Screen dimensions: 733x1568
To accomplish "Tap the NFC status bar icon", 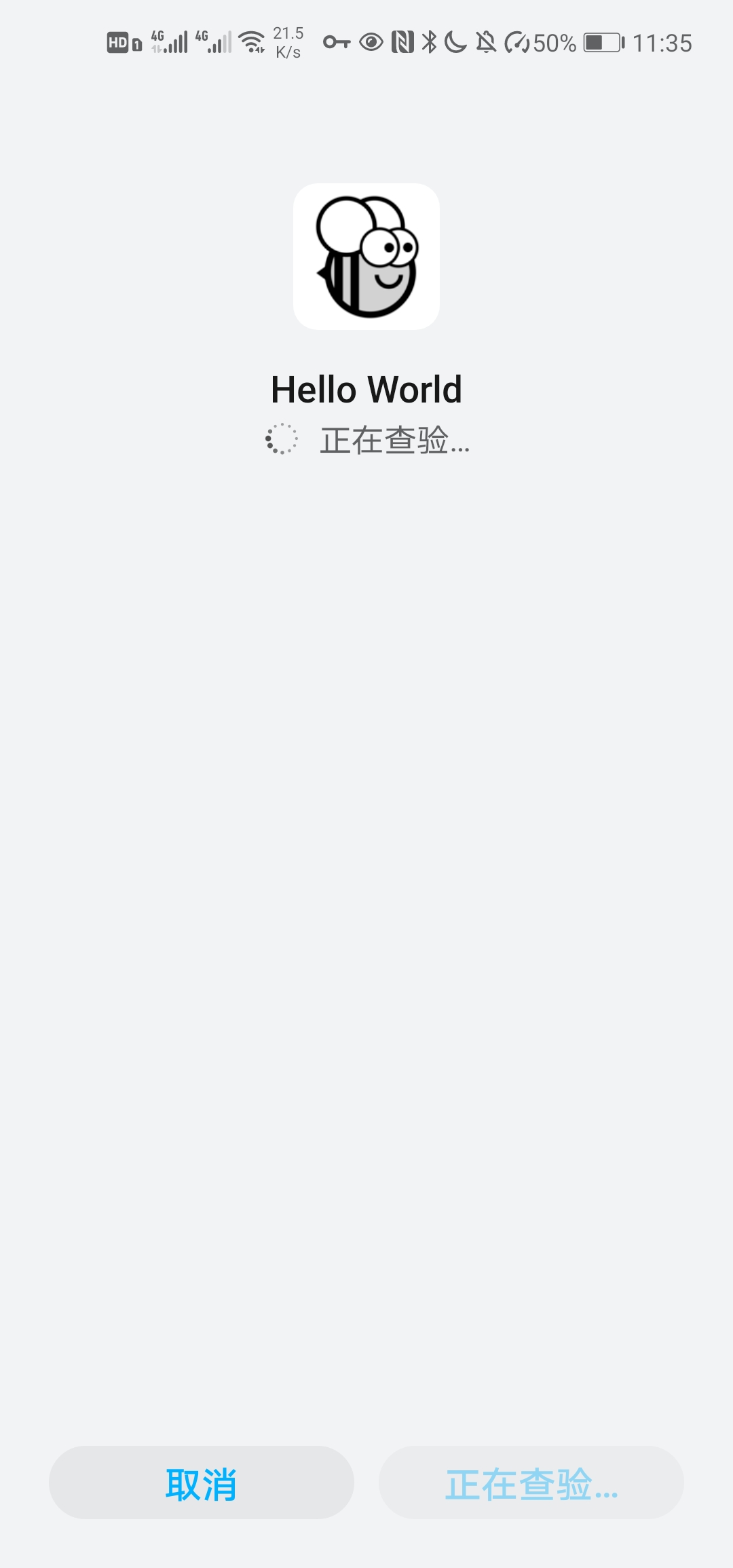I will coord(402,42).
